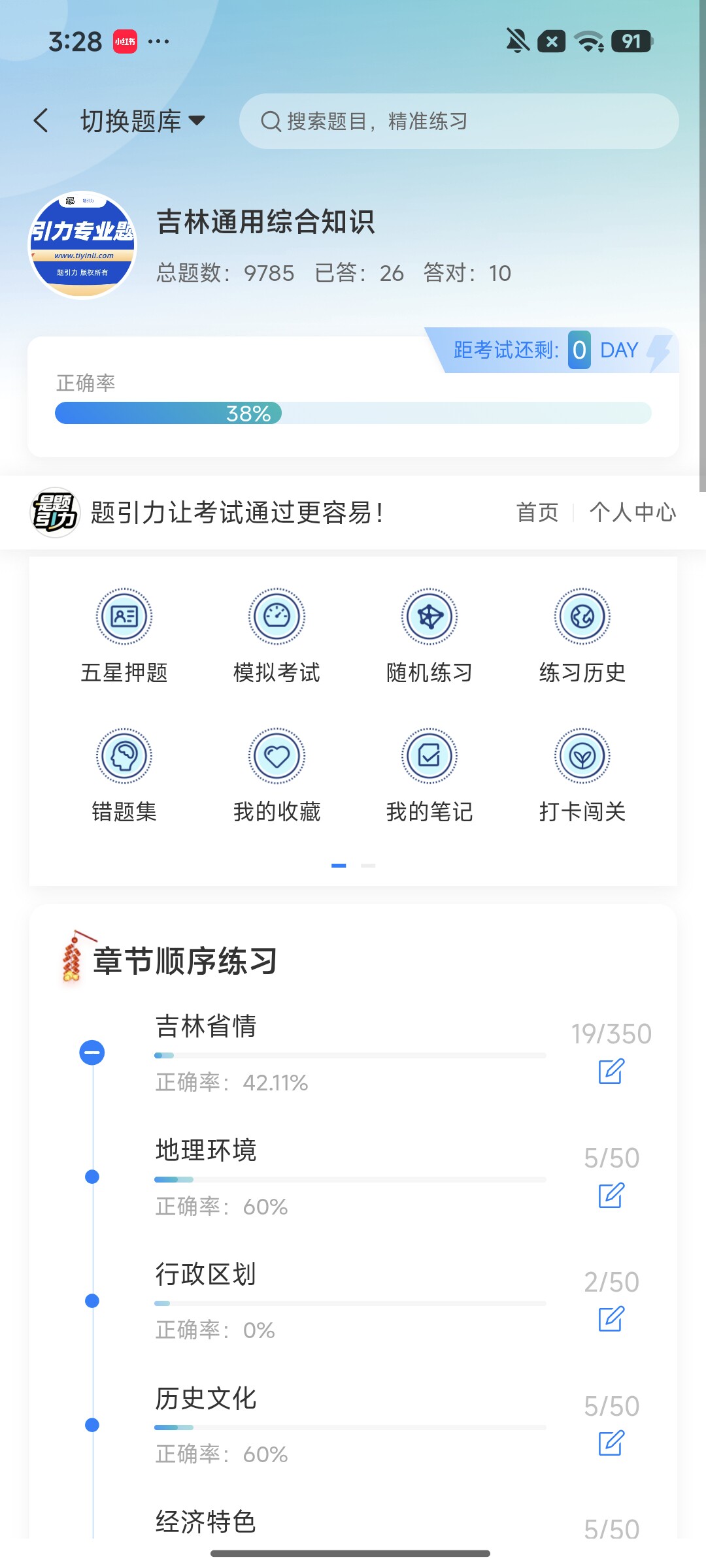This screenshot has height=1568, width=706.
Task: Tap the 搜索题目 search box
Action: pyautogui.click(x=459, y=121)
